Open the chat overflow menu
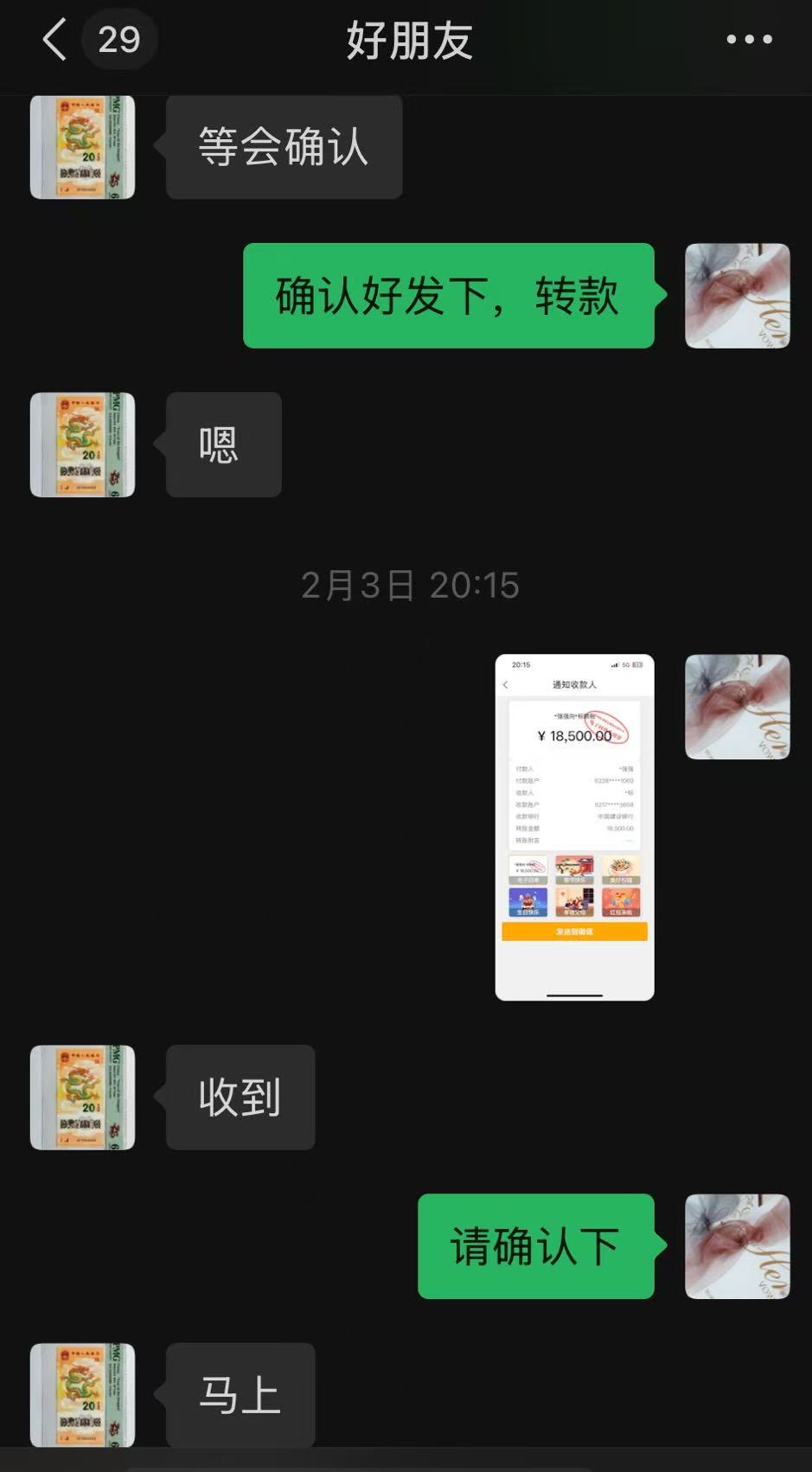This screenshot has height=1472, width=812. [749, 39]
